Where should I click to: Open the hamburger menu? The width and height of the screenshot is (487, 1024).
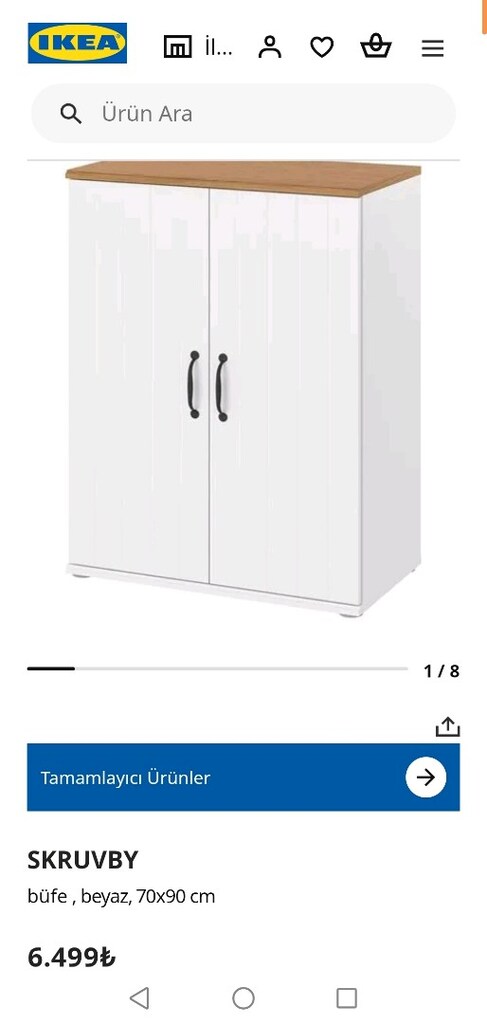click(432, 48)
